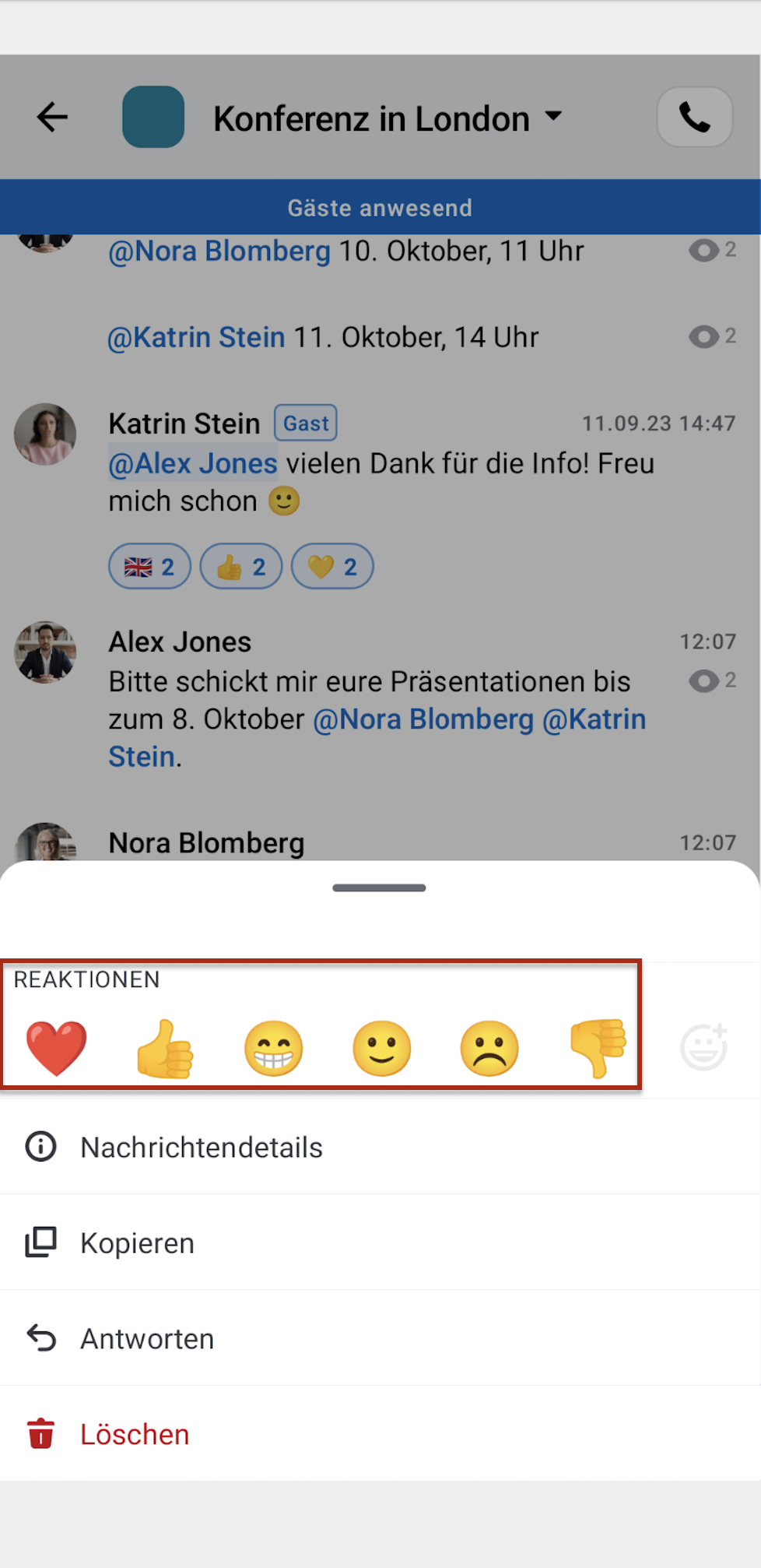Select Kopieren to copy the message

pos(380,1243)
